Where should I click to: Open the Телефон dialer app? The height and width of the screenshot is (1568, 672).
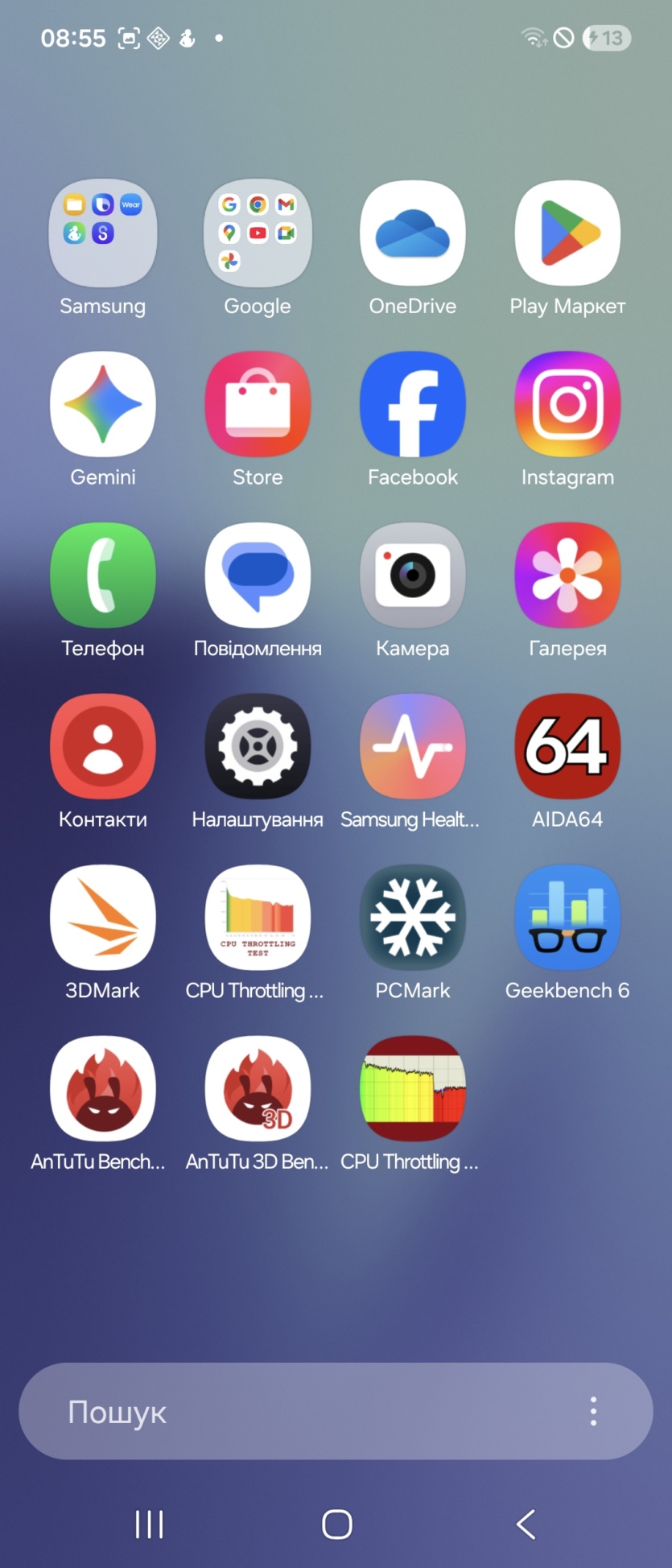click(103, 576)
